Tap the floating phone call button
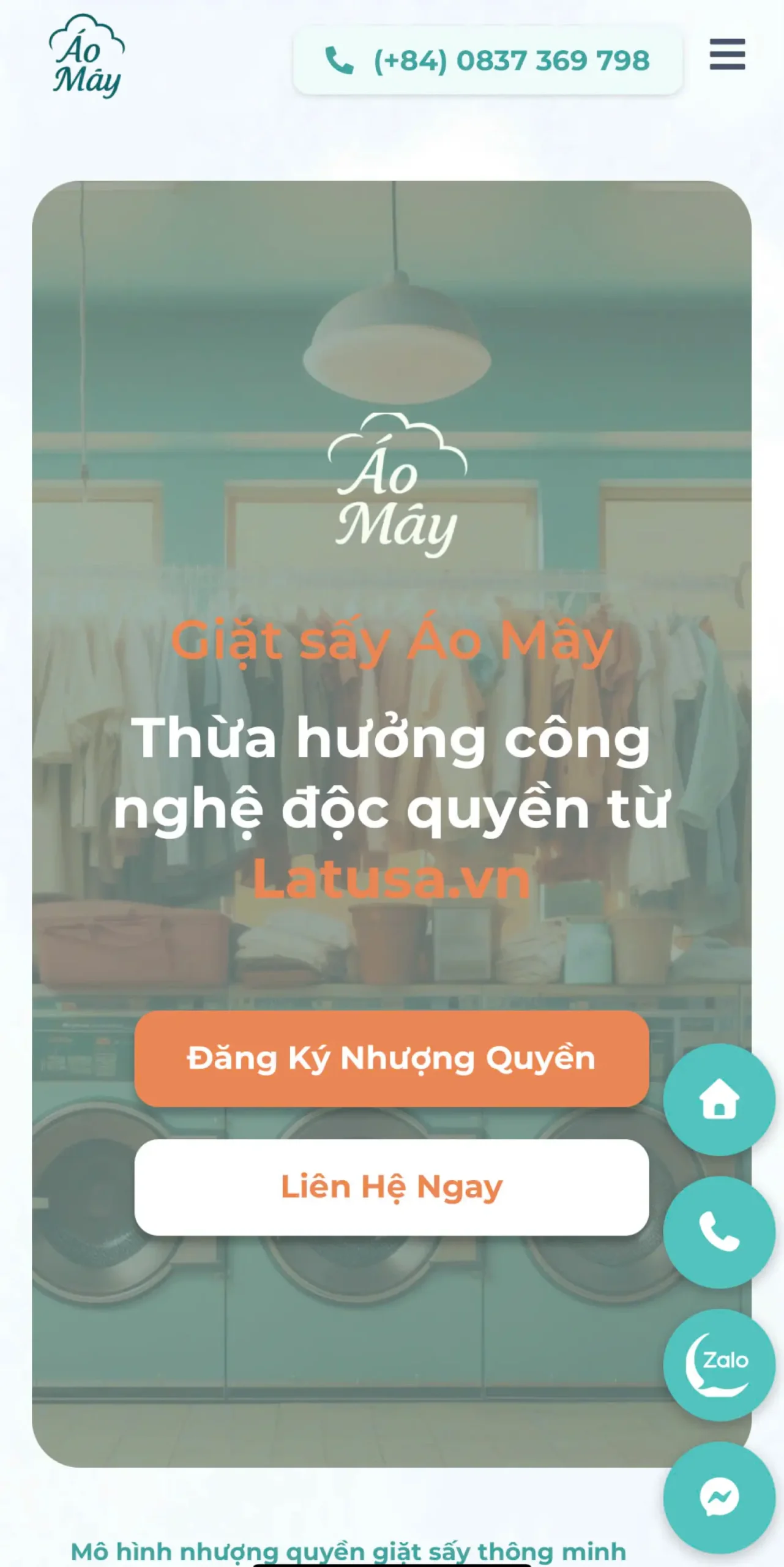This screenshot has width=784, height=1567. (x=719, y=1231)
